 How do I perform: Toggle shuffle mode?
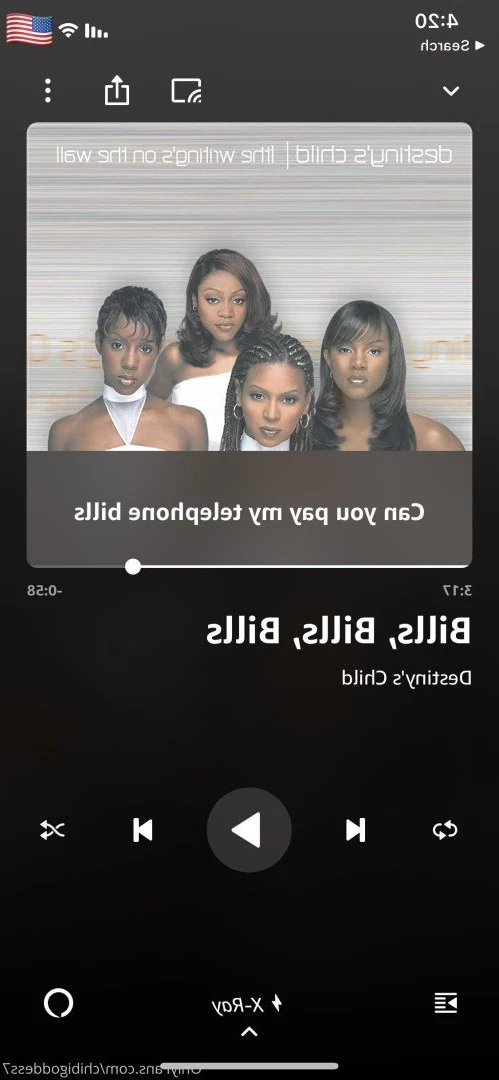(x=52, y=830)
